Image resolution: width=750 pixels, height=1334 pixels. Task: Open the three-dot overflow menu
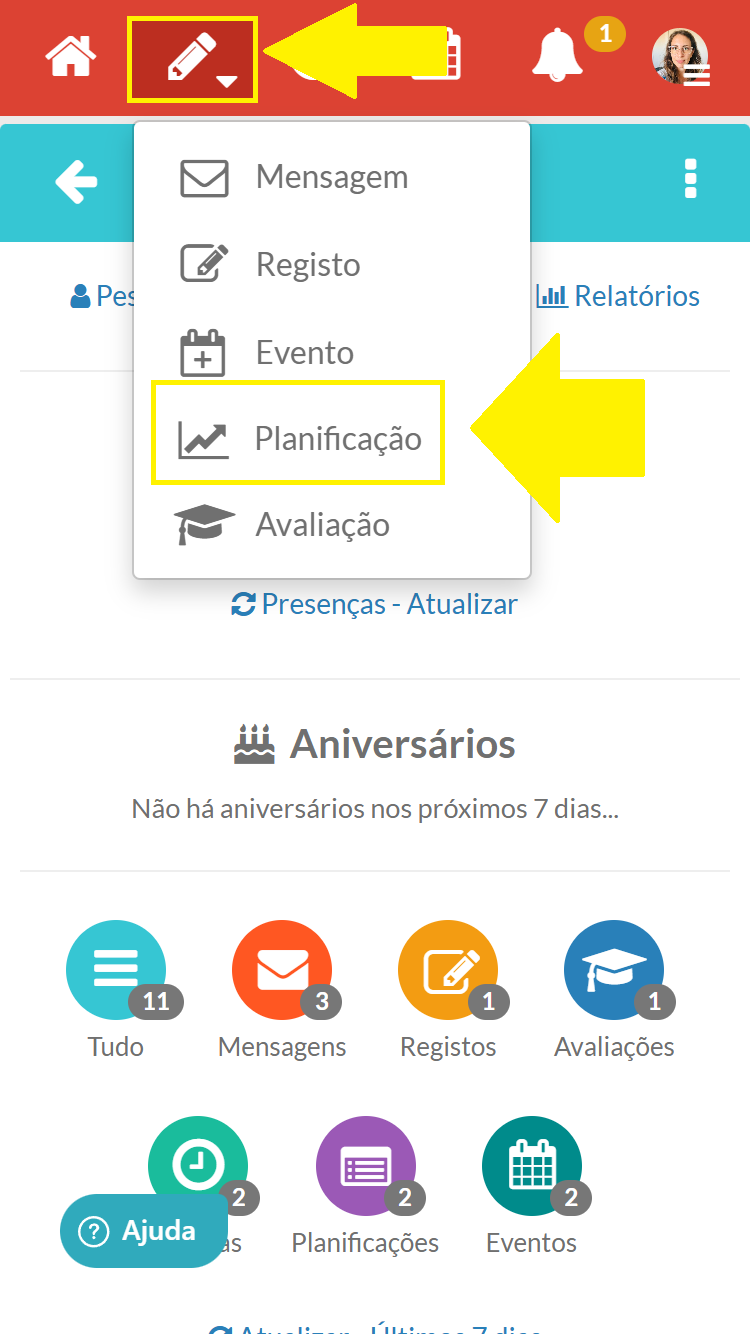point(690,179)
